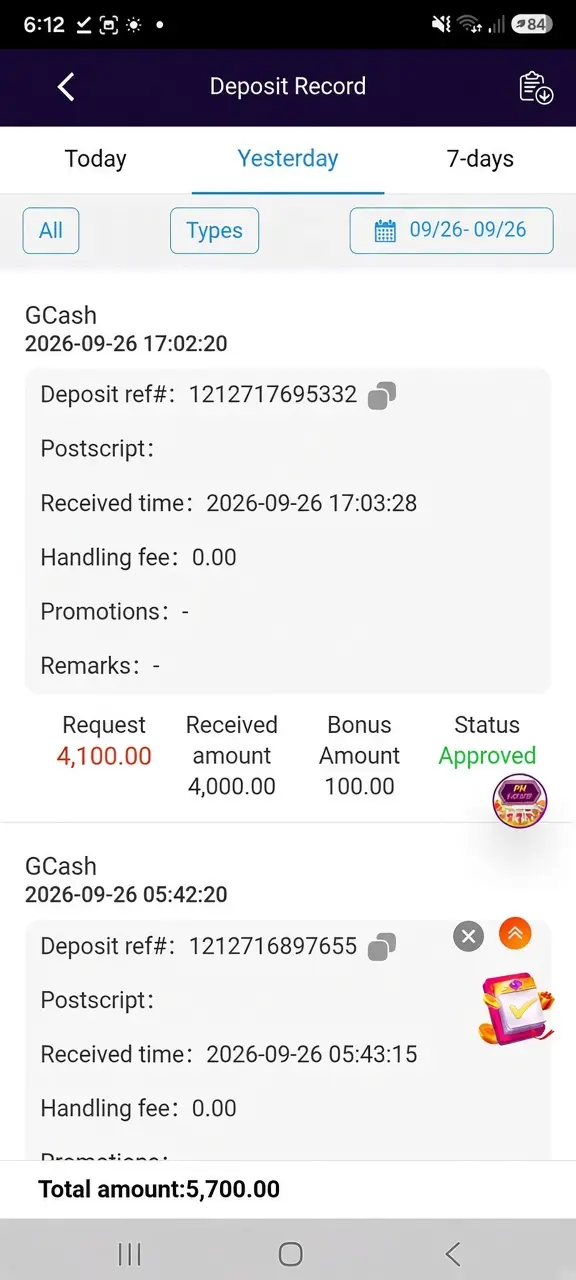Dismiss the floating promo with X
Screen dimensions: 576x1280
click(x=468, y=936)
